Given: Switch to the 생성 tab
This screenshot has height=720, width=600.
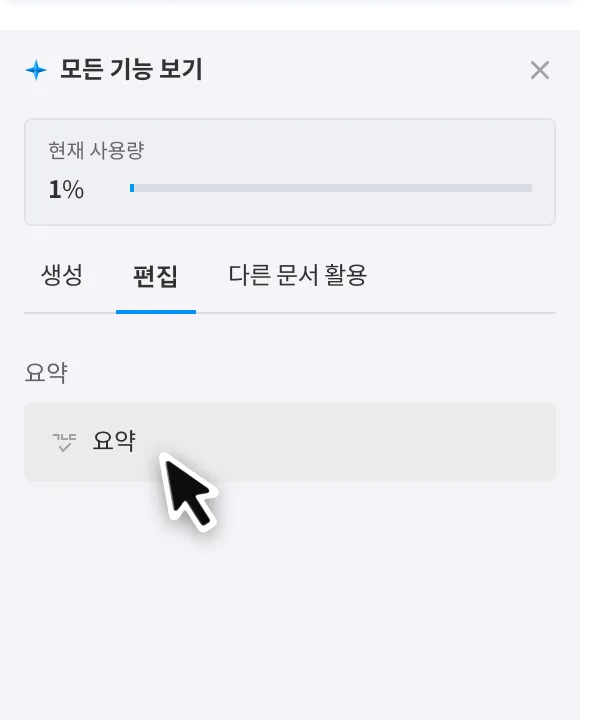Looking at the screenshot, I should point(62,276).
